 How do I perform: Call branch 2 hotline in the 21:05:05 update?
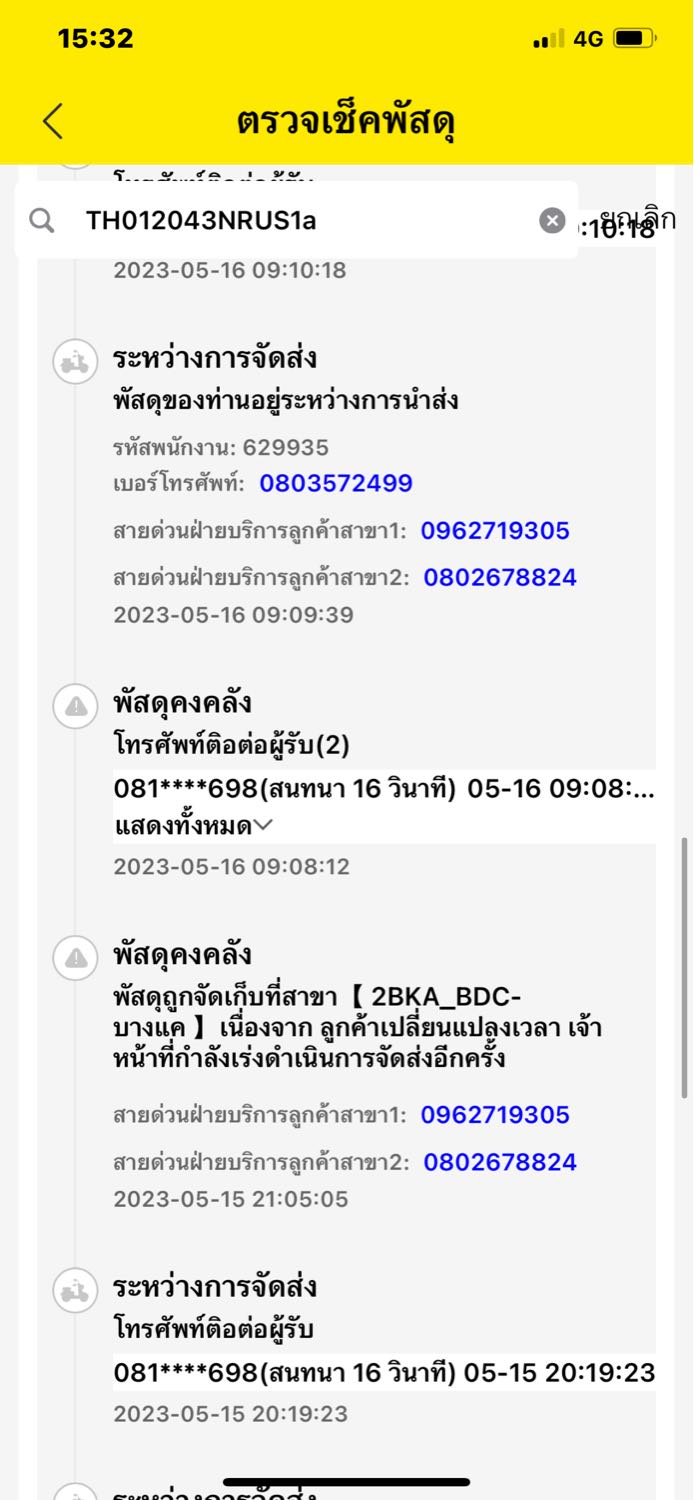coord(500,1162)
